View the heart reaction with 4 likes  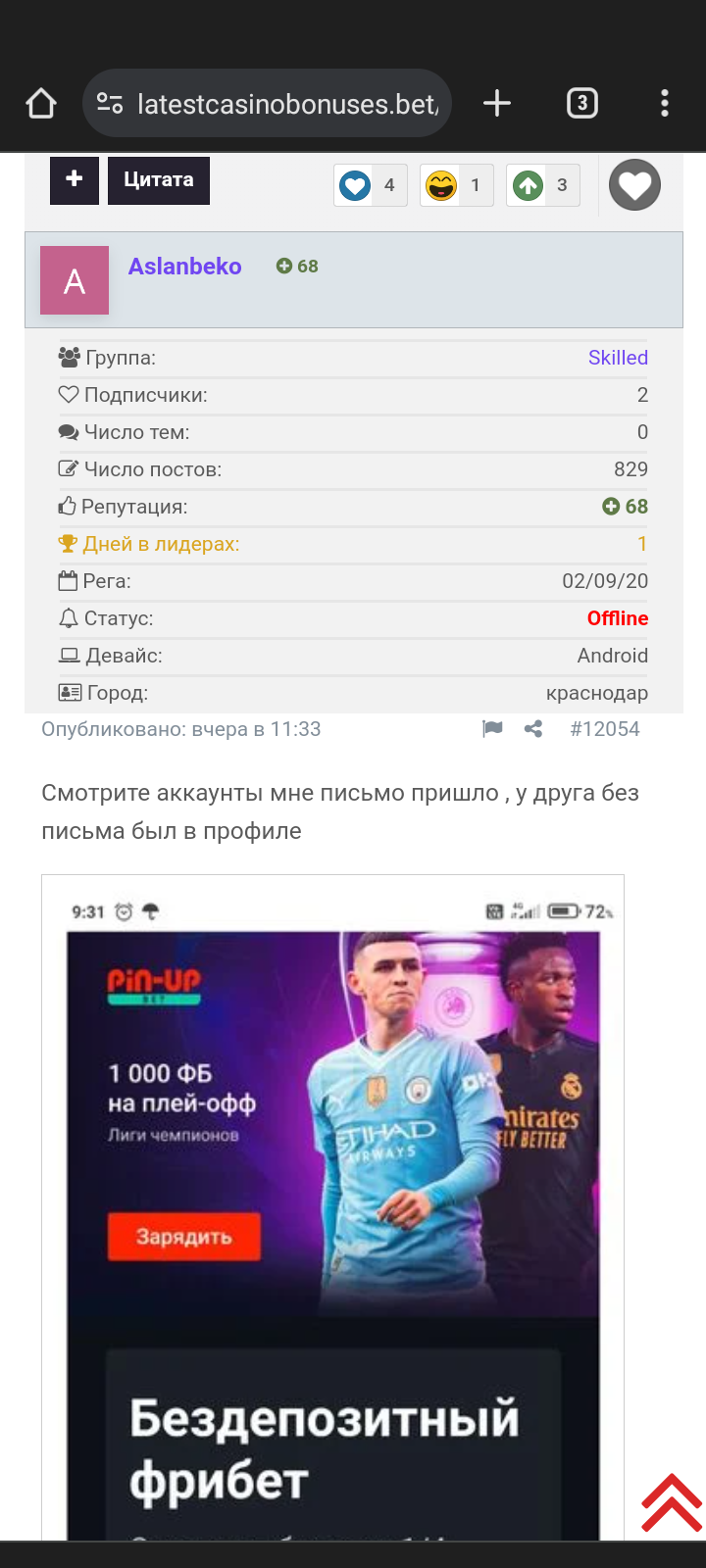click(371, 185)
